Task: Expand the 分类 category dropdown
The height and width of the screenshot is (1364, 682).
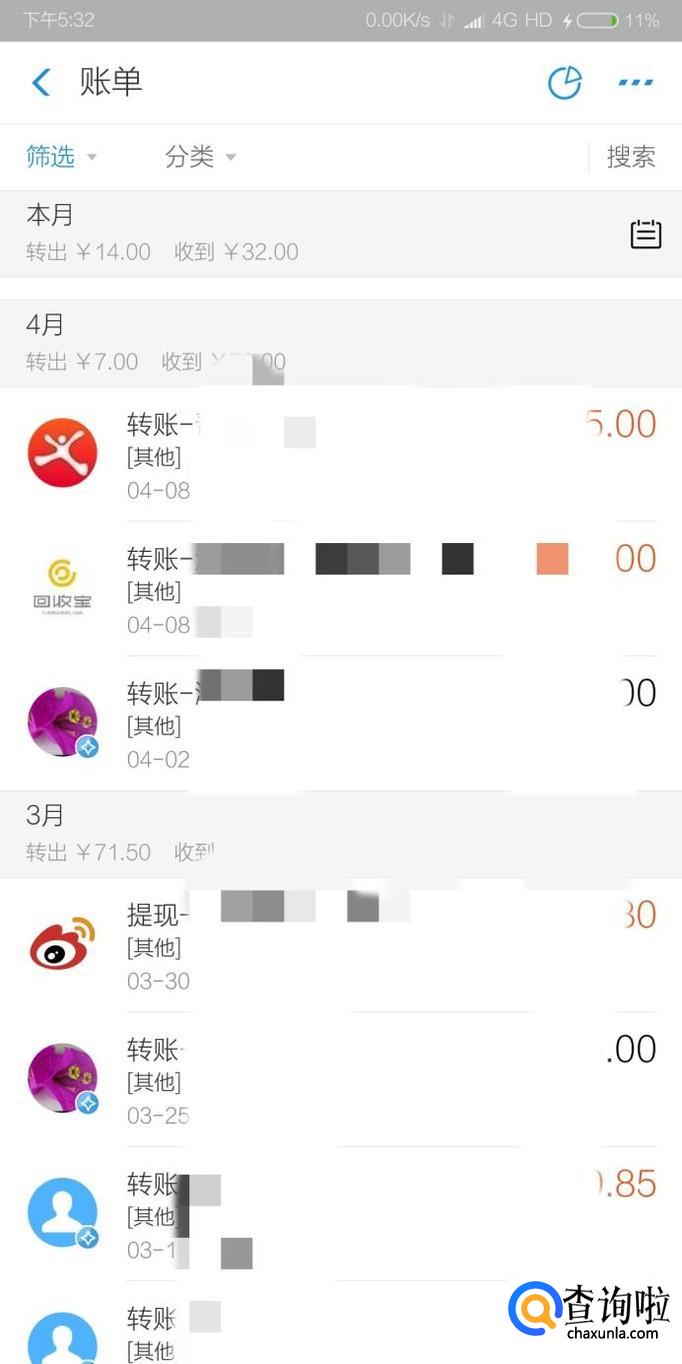Action: (x=200, y=157)
